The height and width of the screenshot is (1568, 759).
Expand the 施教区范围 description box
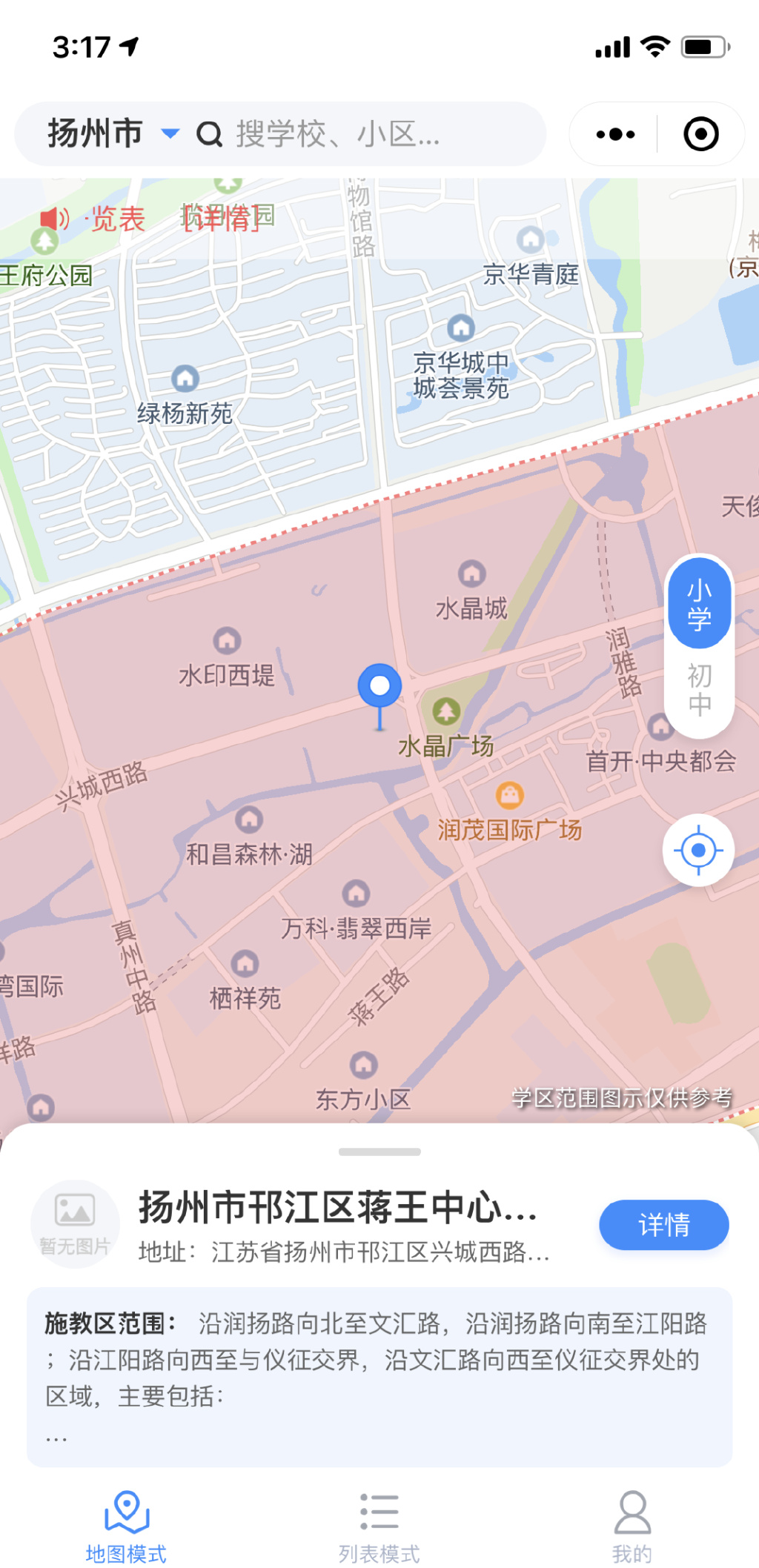[x=379, y=1377]
